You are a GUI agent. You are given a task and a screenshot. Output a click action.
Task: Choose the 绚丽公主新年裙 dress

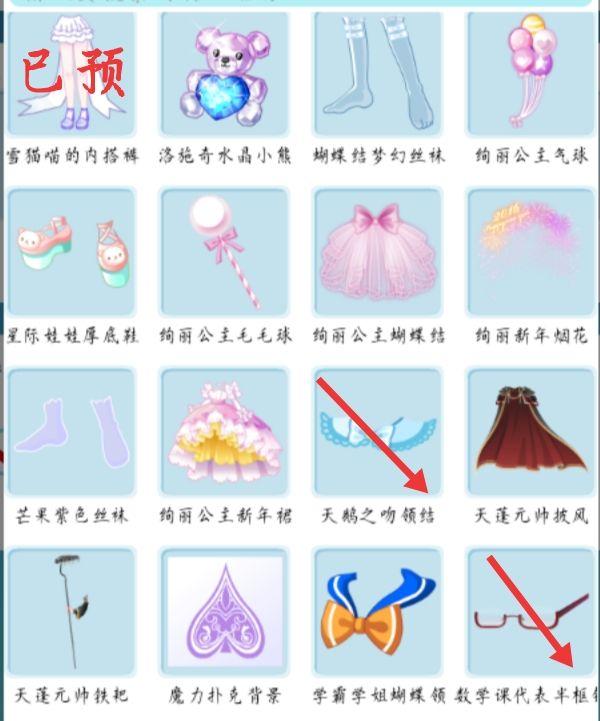tap(224, 433)
